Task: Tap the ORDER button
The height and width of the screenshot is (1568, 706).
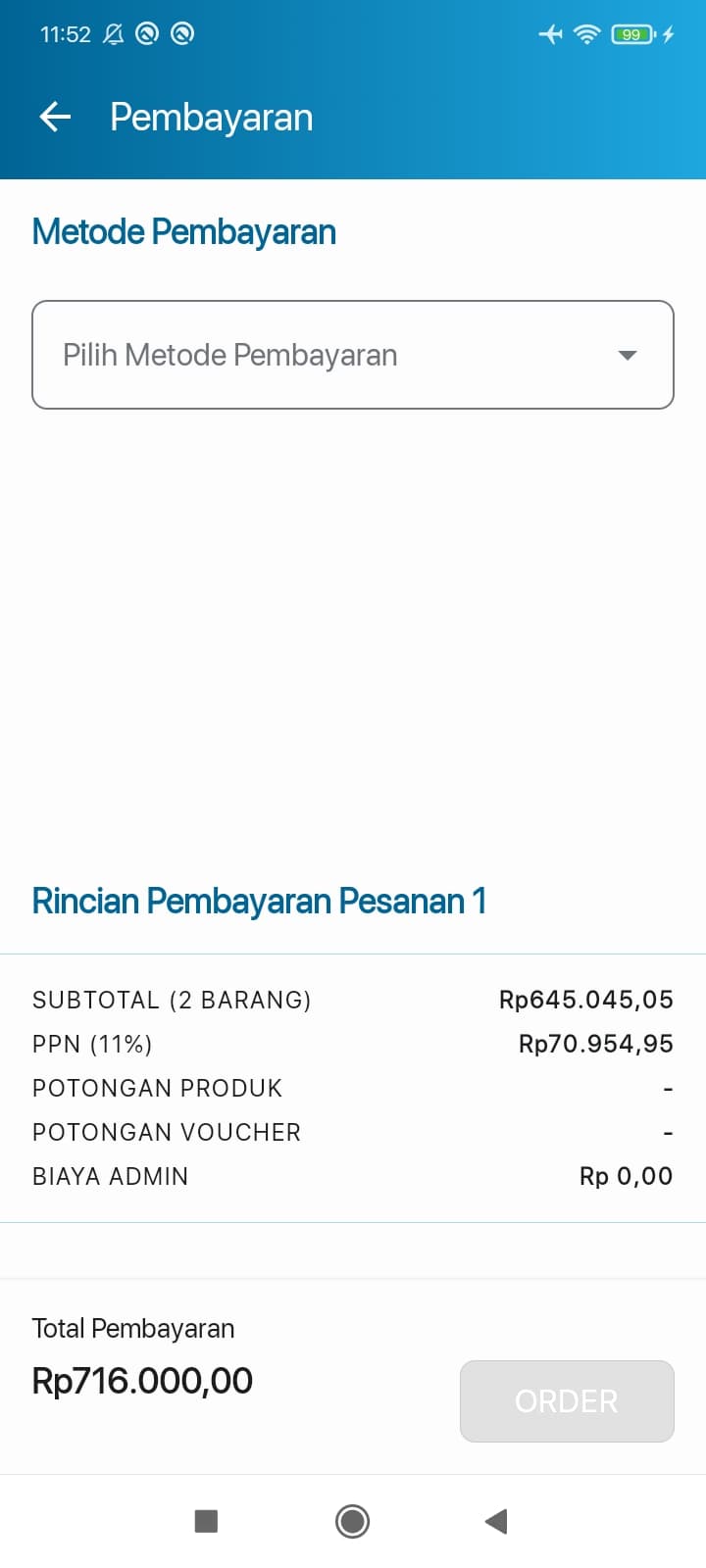Action: click(x=567, y=1400)
